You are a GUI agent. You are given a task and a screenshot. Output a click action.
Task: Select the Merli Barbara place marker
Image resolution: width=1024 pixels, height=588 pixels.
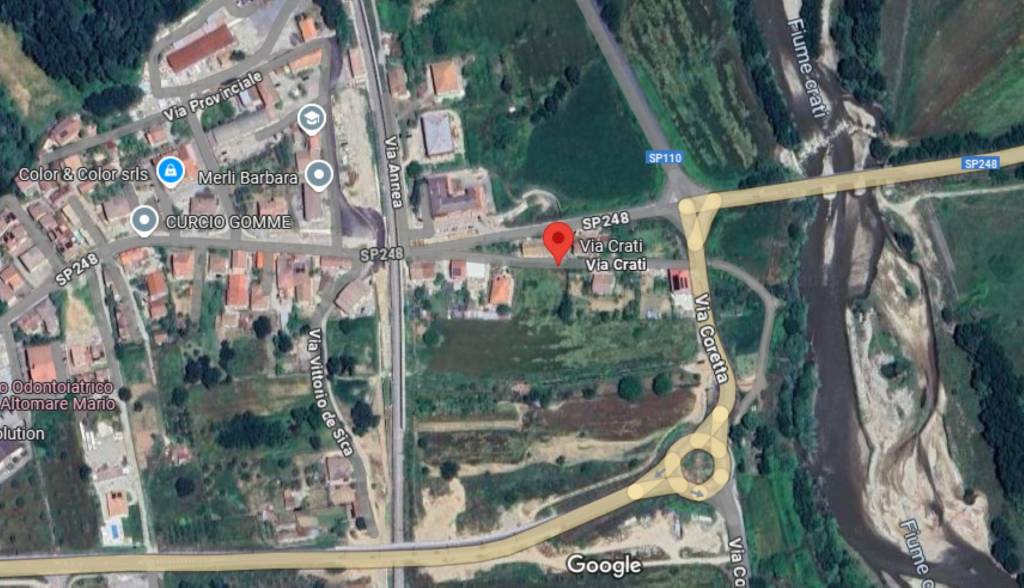point(319,176)
